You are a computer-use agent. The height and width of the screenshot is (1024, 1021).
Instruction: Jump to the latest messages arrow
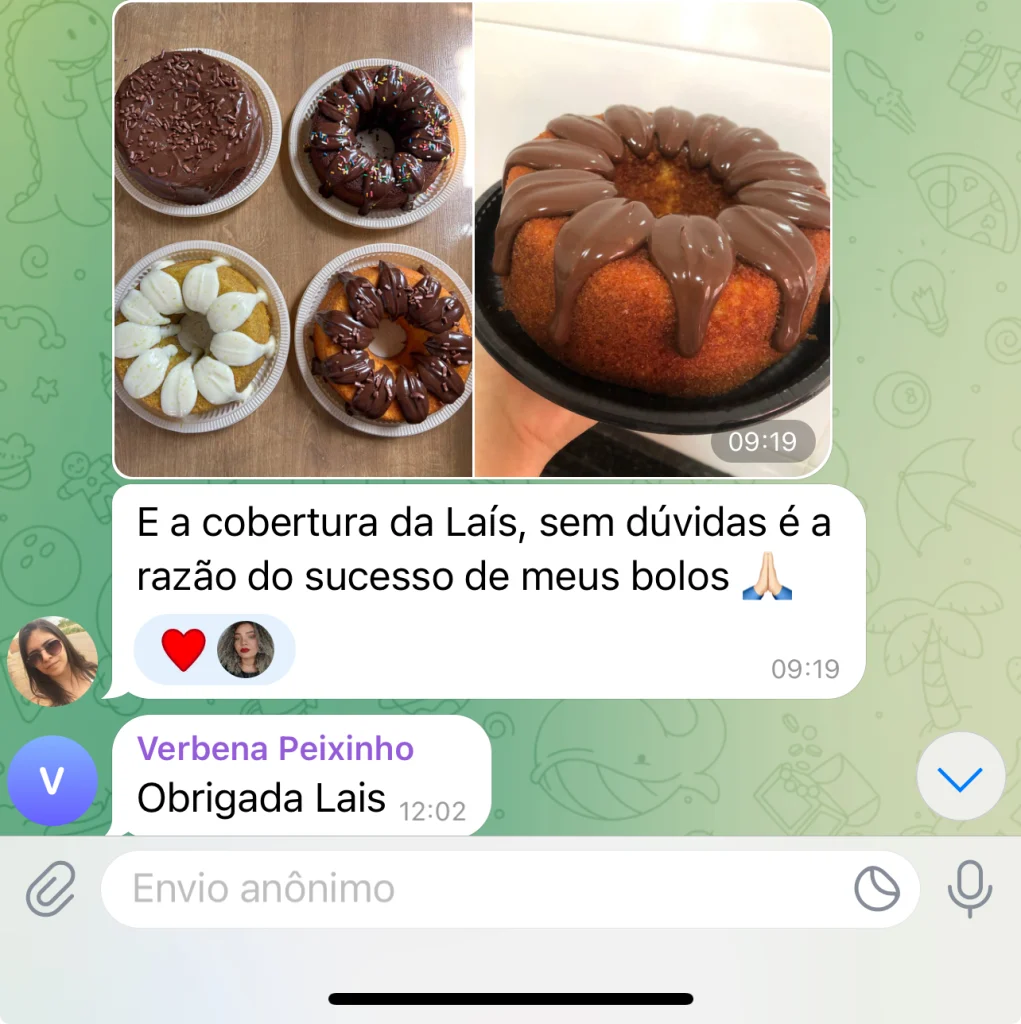(960, 777)
